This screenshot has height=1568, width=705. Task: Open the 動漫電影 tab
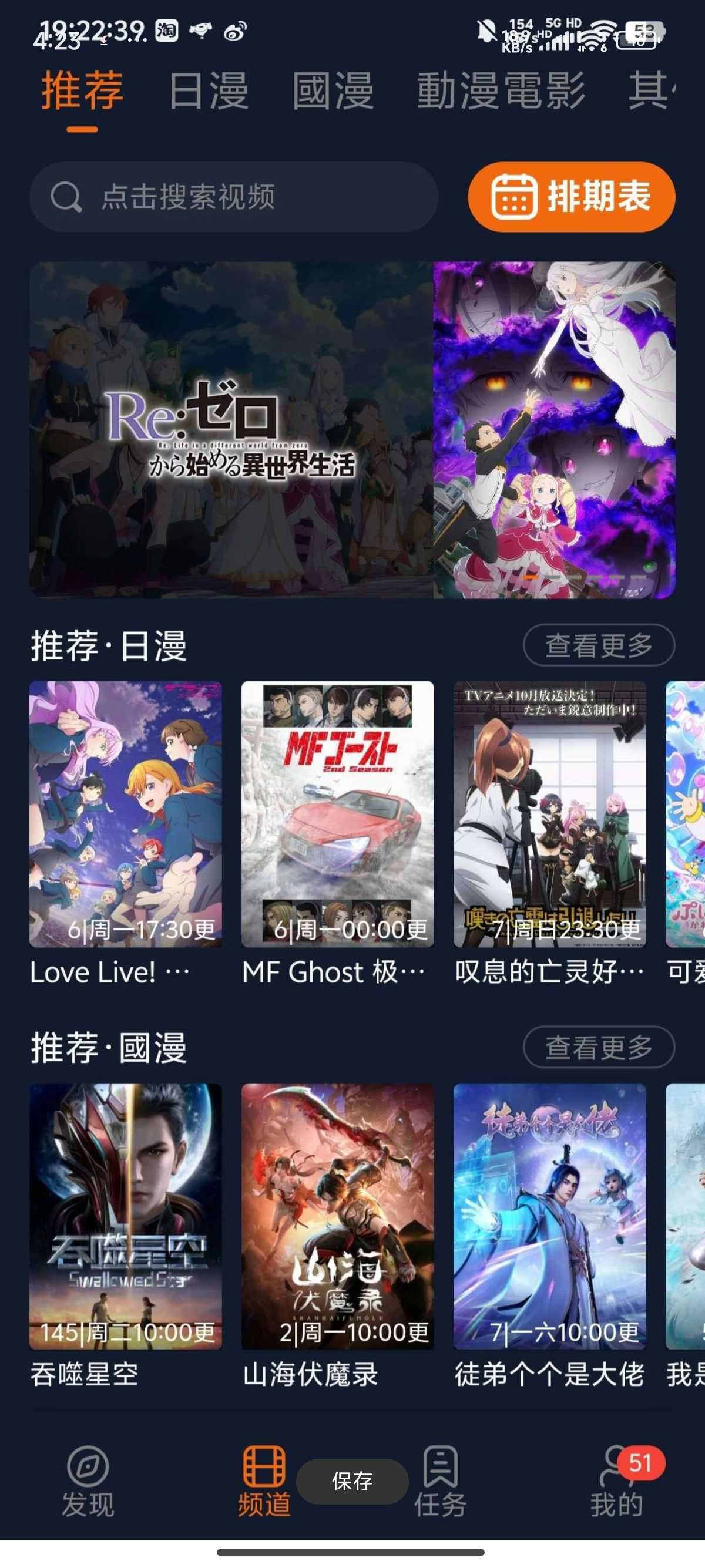point(501,91)
